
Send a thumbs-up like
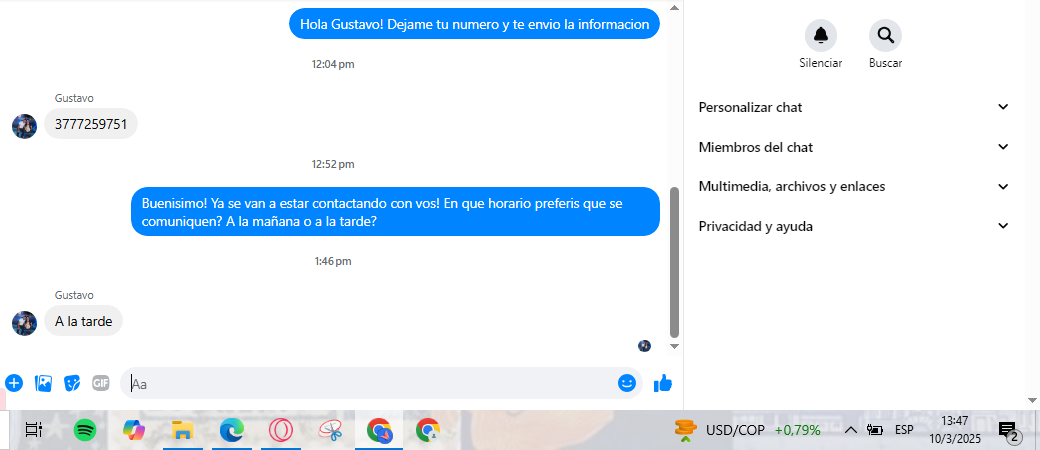662,383
